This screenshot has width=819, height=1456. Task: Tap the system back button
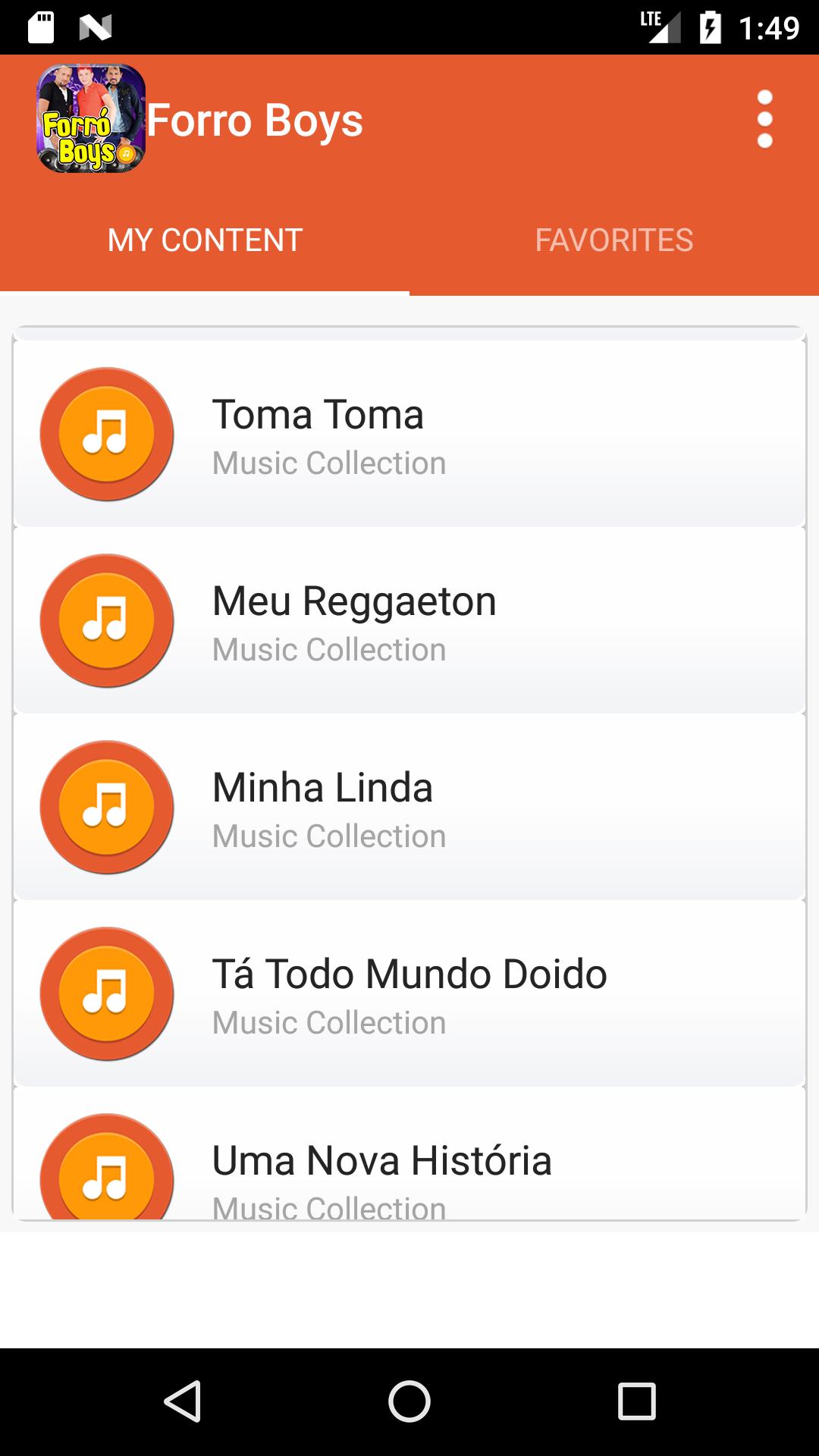(x=183, y=1401)
